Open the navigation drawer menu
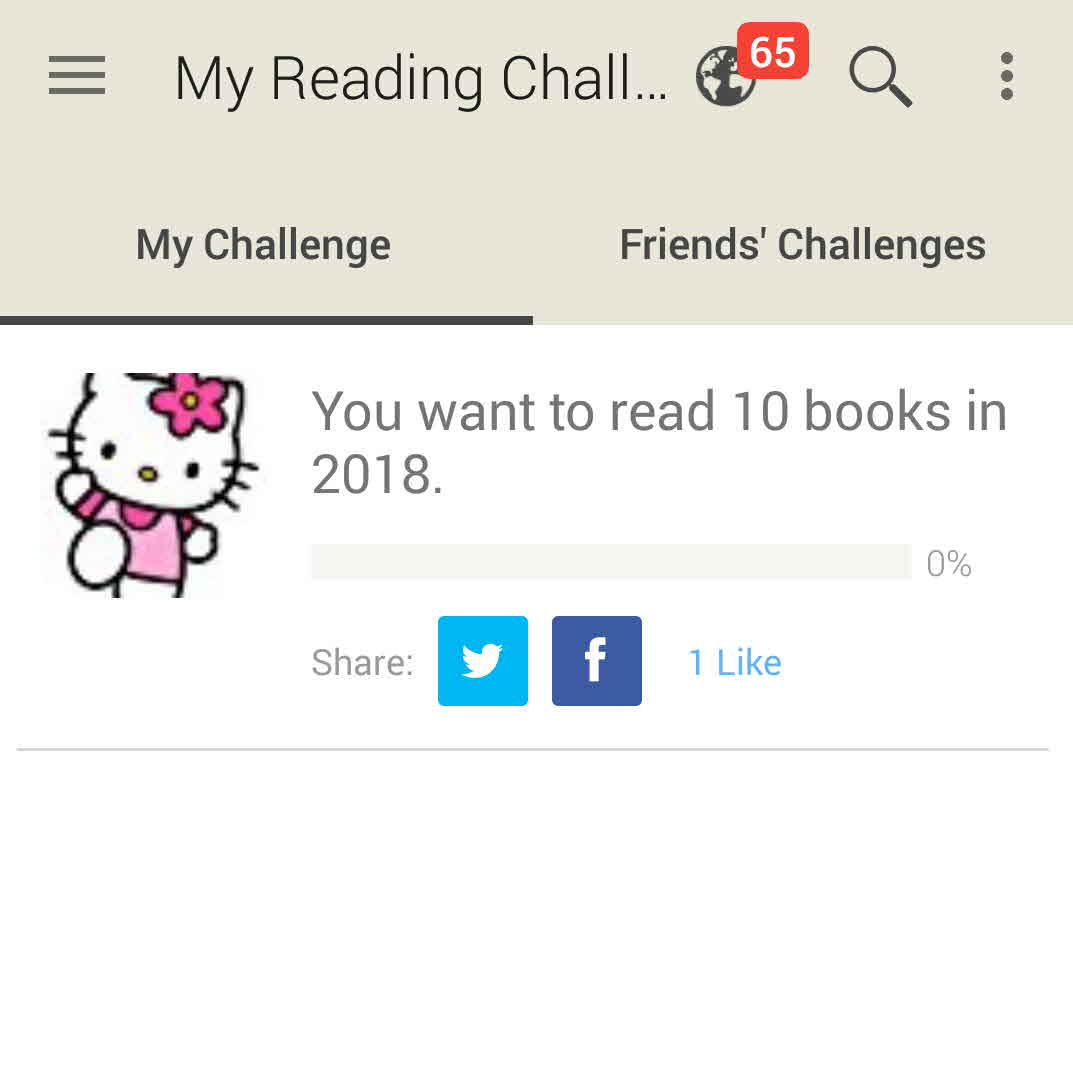Screen dimensions: 1073x1073 [x=77, y=76]
